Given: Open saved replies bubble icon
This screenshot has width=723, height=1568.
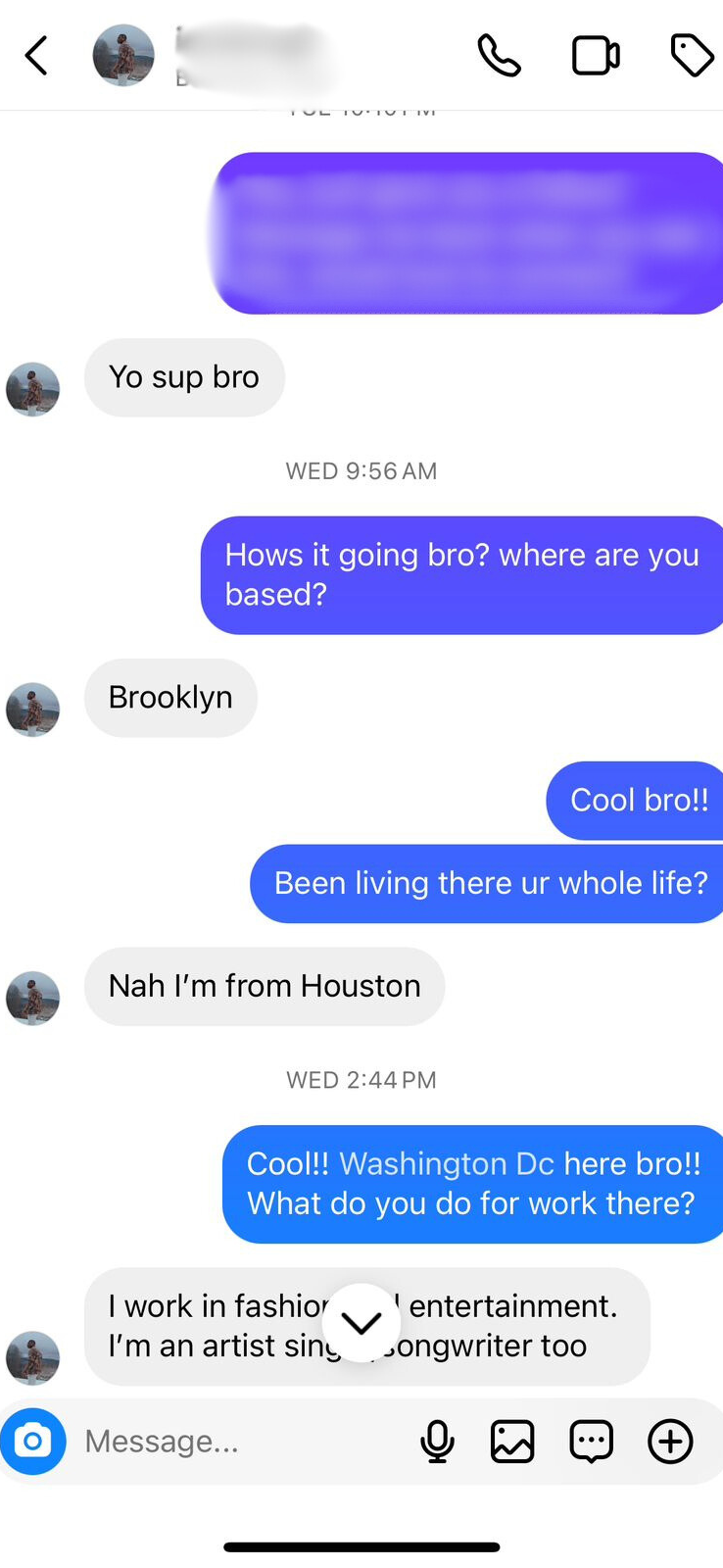Looking at the screenshot, I should [x=592, y=1442].
